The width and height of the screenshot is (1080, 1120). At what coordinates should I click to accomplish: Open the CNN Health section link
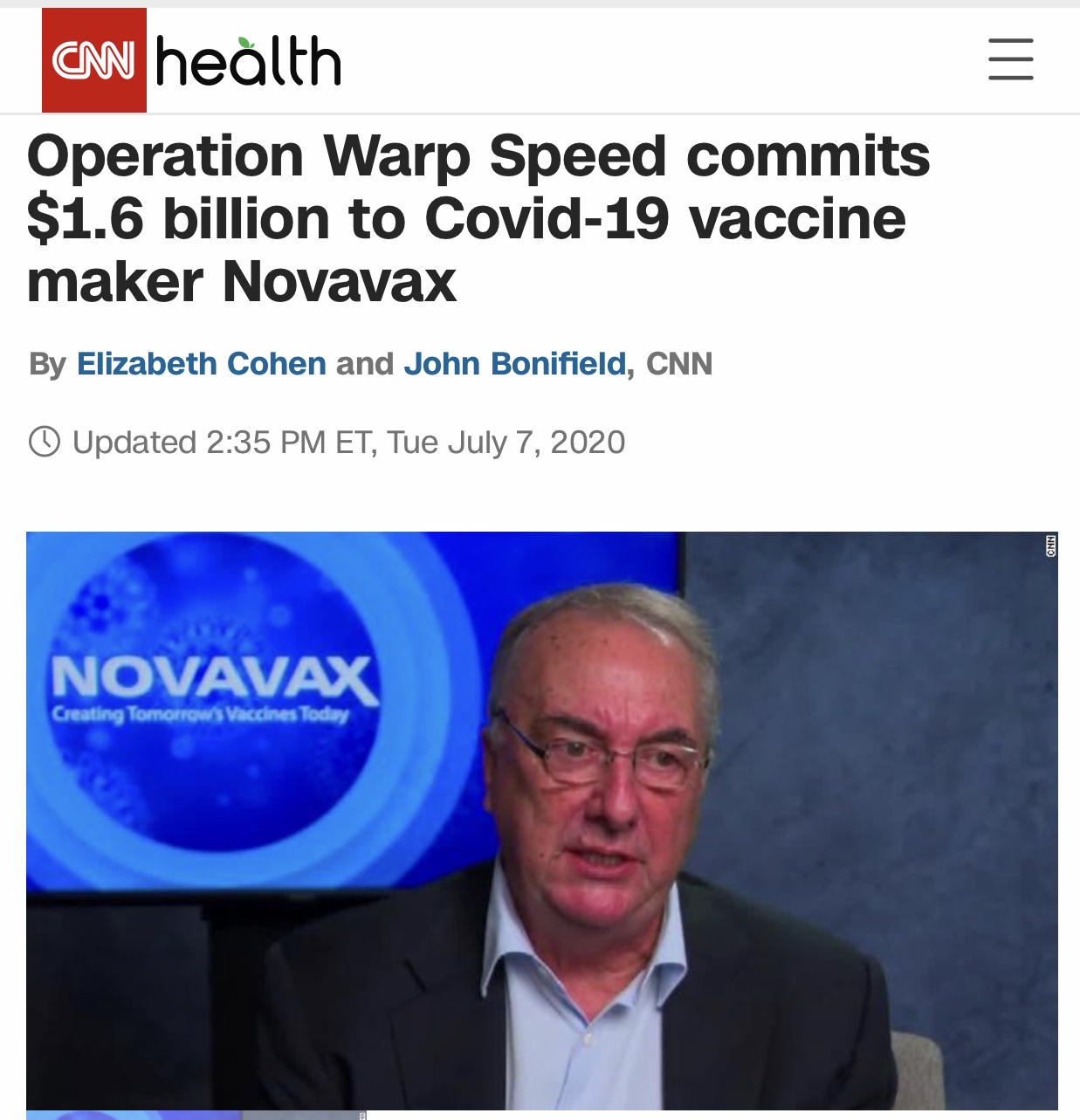pyautogui.click(x=249, y=61)
